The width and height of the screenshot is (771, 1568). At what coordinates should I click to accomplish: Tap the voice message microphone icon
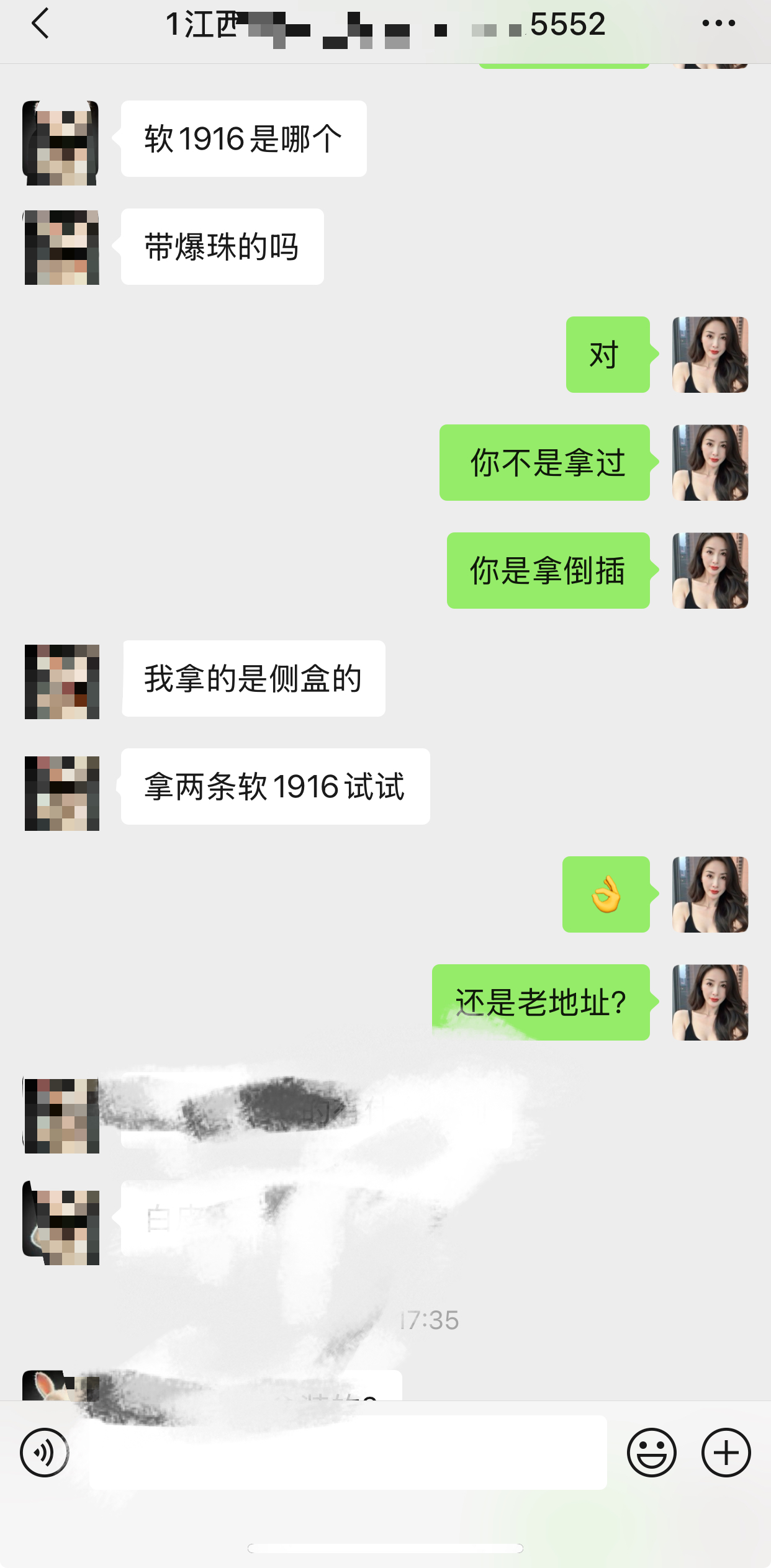pos(43,1452)
